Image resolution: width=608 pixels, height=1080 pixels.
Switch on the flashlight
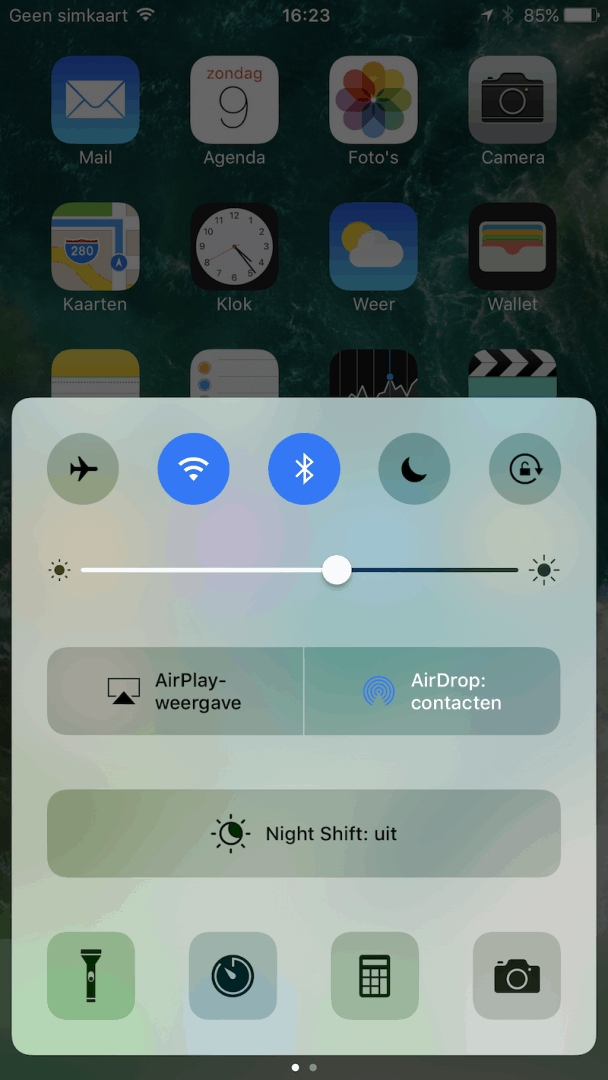pos(91,975)
